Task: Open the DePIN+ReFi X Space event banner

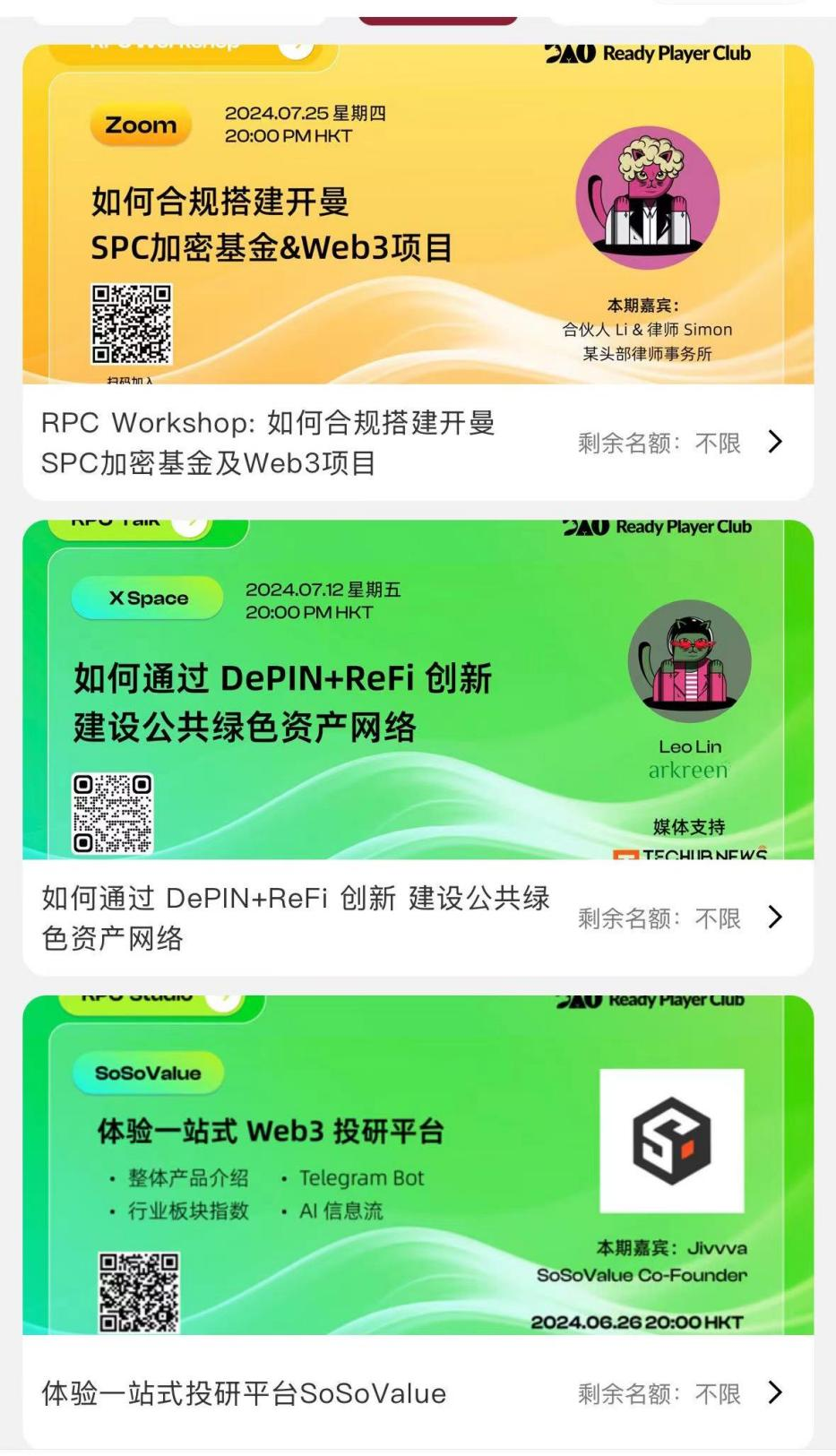Action: pos(418,690)
